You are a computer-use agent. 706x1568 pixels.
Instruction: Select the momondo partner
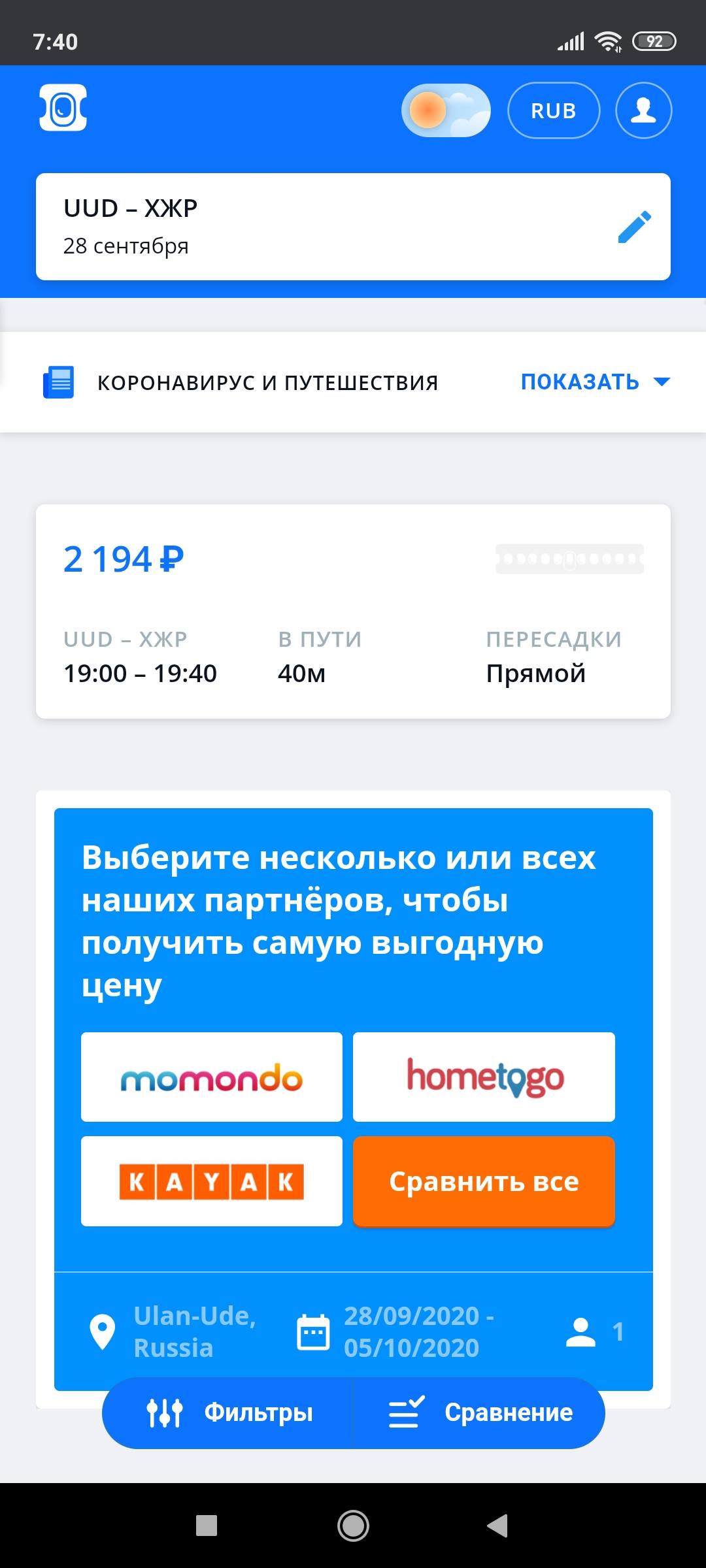pos(211,1077)
